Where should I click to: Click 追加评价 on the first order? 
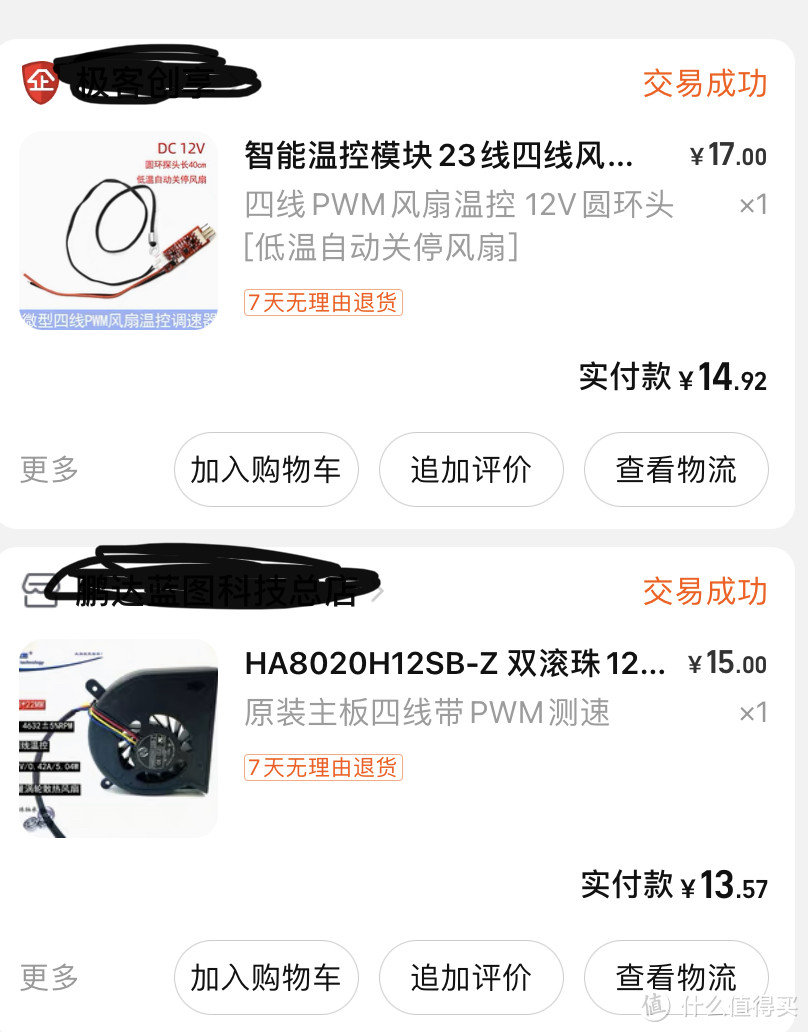pyautogui.click(x=470, y=469)
